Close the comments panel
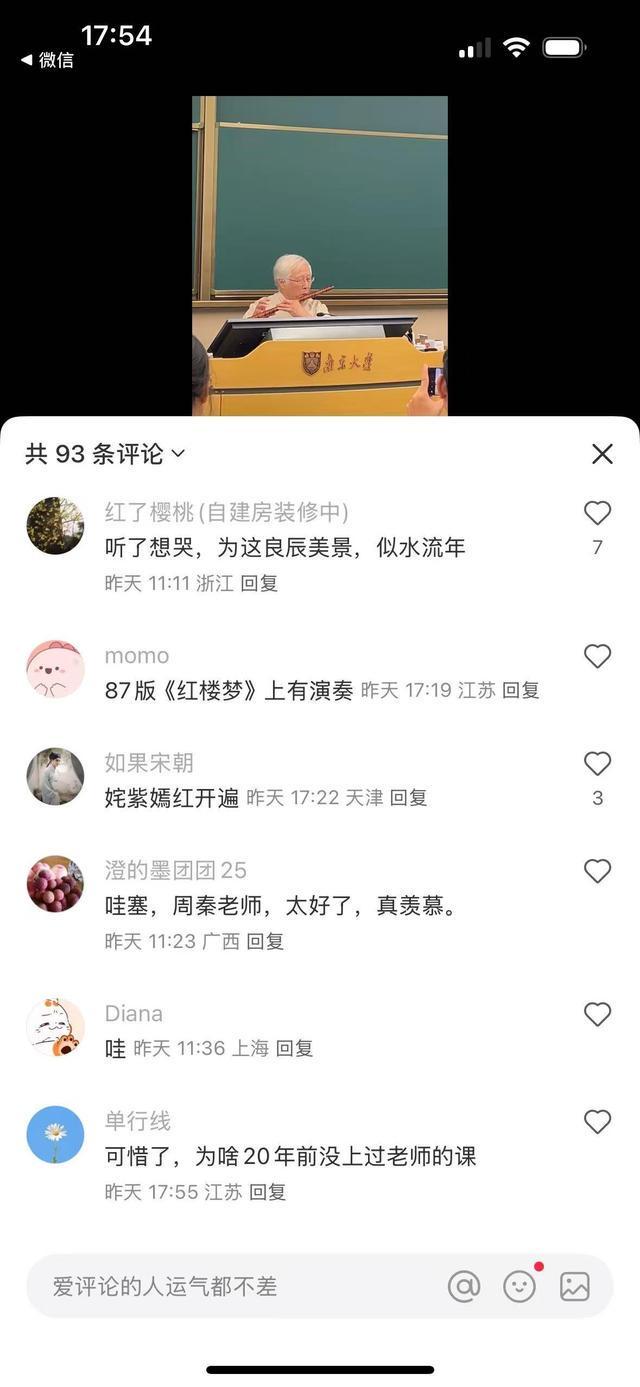640x1387 pixels. coord(602,454)
